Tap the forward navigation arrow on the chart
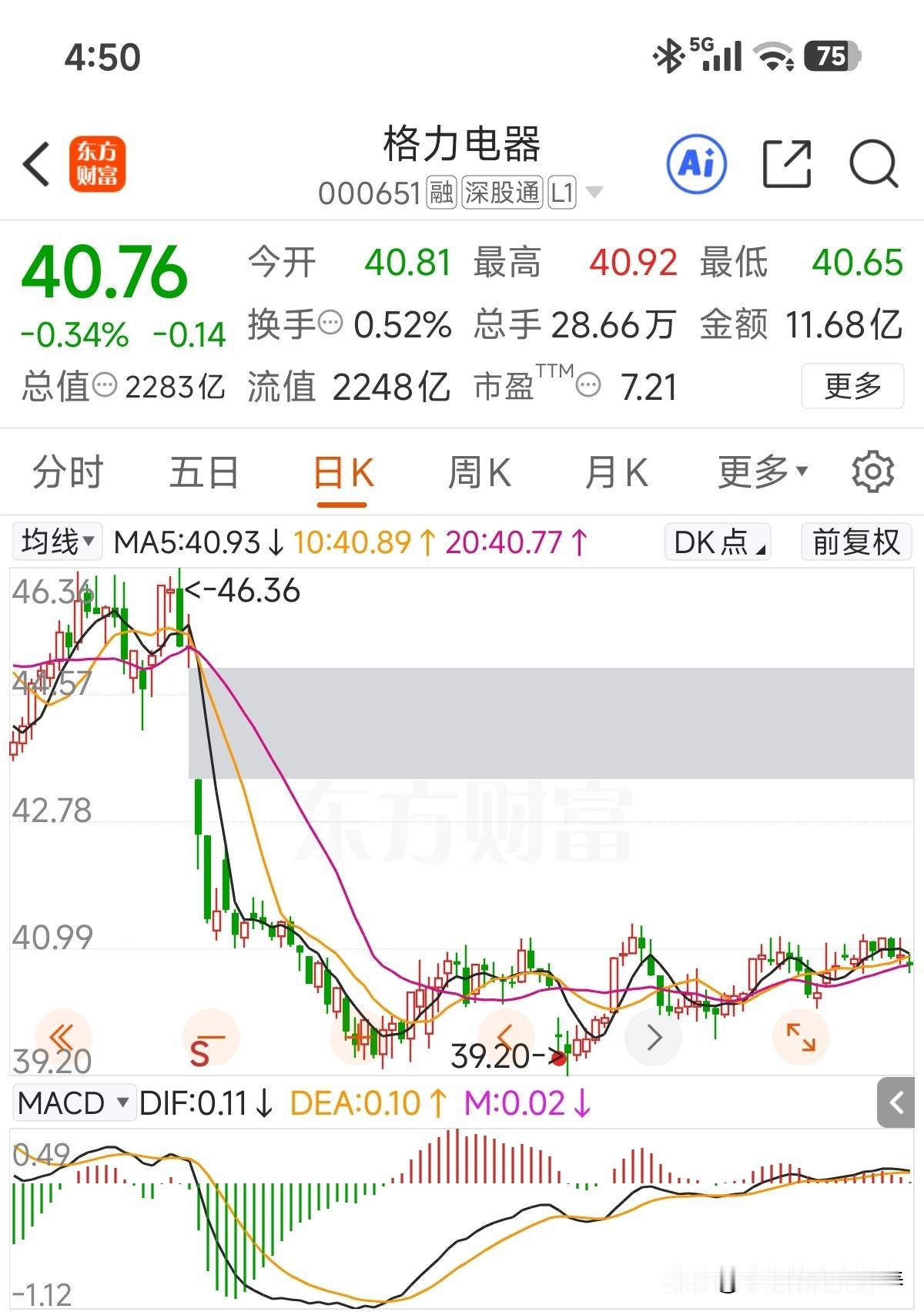 pos(652,1037)
